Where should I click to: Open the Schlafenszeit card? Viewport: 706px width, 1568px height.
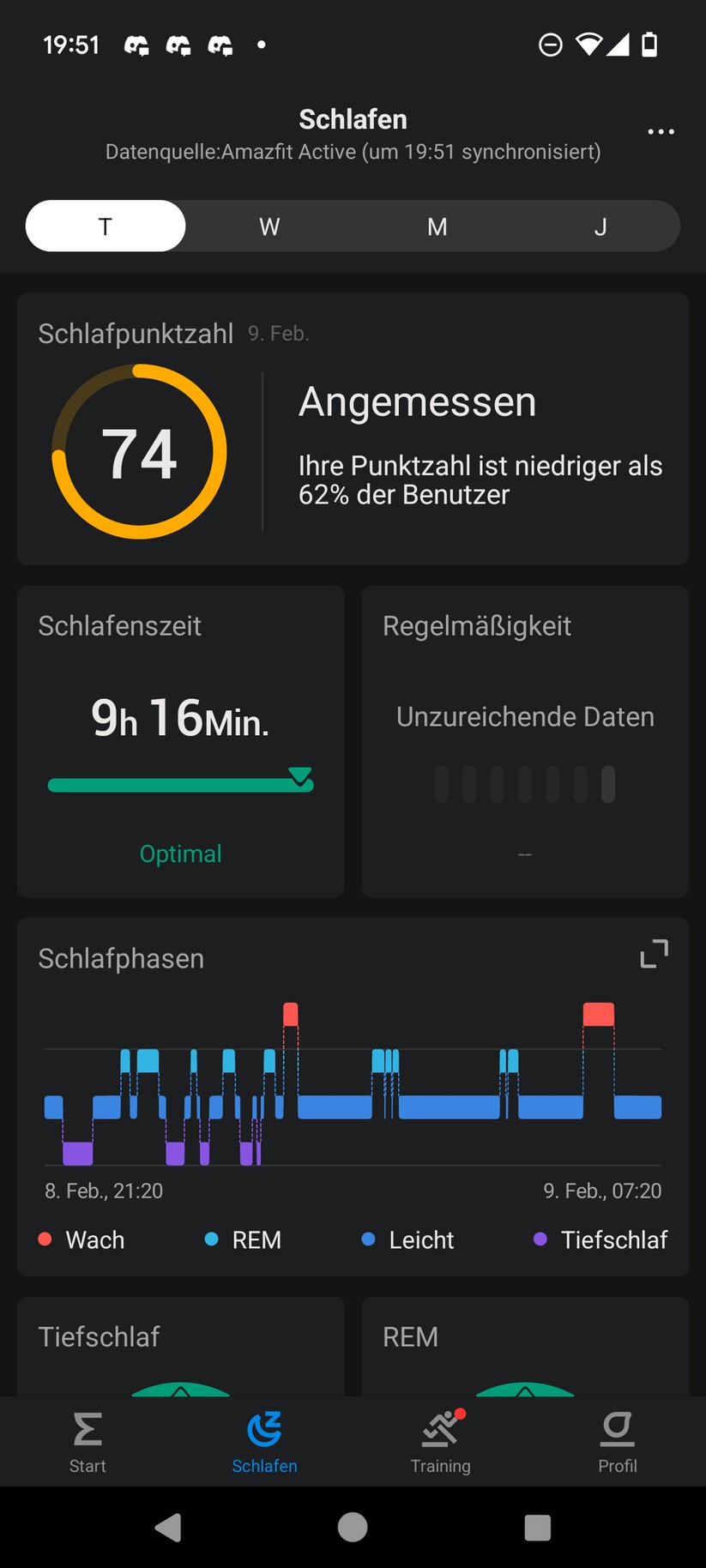(x=180, y=741)
